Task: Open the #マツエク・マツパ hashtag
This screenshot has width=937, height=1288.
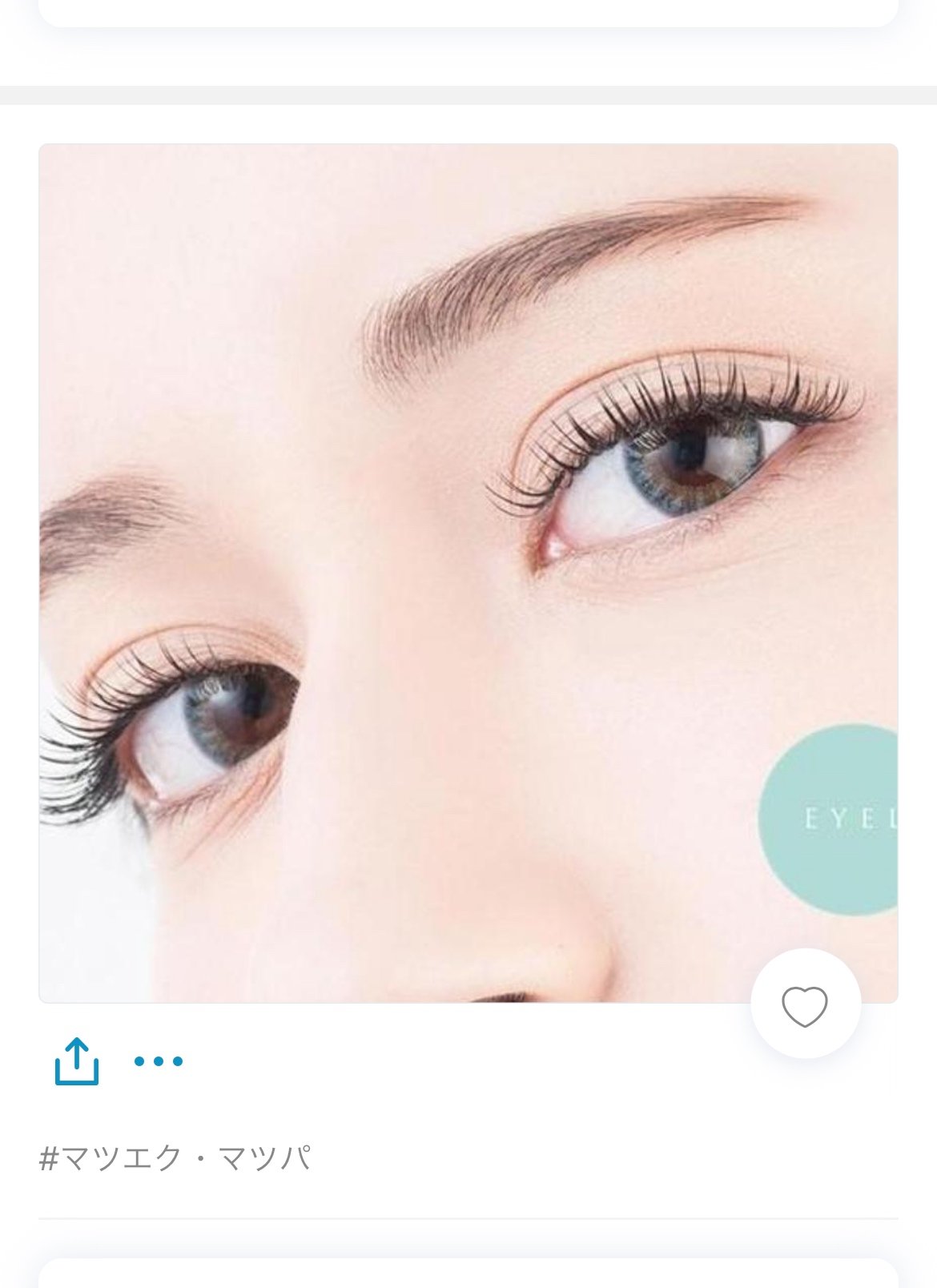Action: click(175, 1158)
